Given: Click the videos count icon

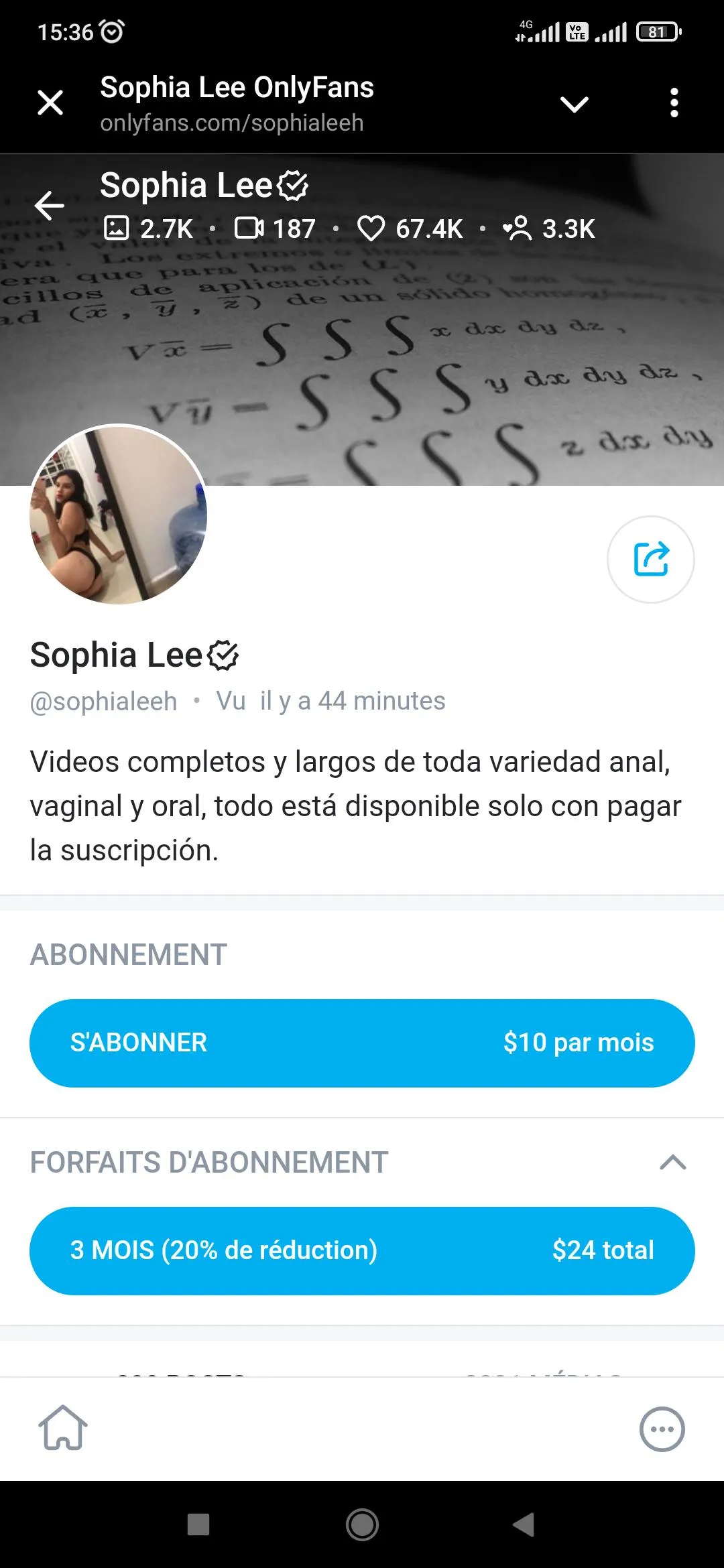Looking at the screenshot, I should [x=249, y=228].
